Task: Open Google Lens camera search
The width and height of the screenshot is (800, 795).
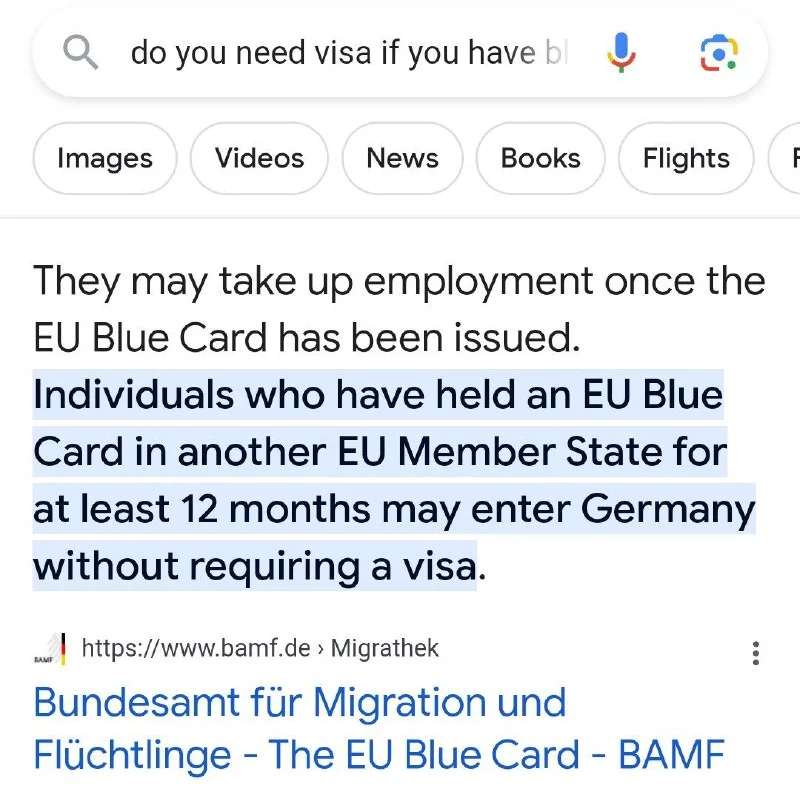Action: [718, 52]
